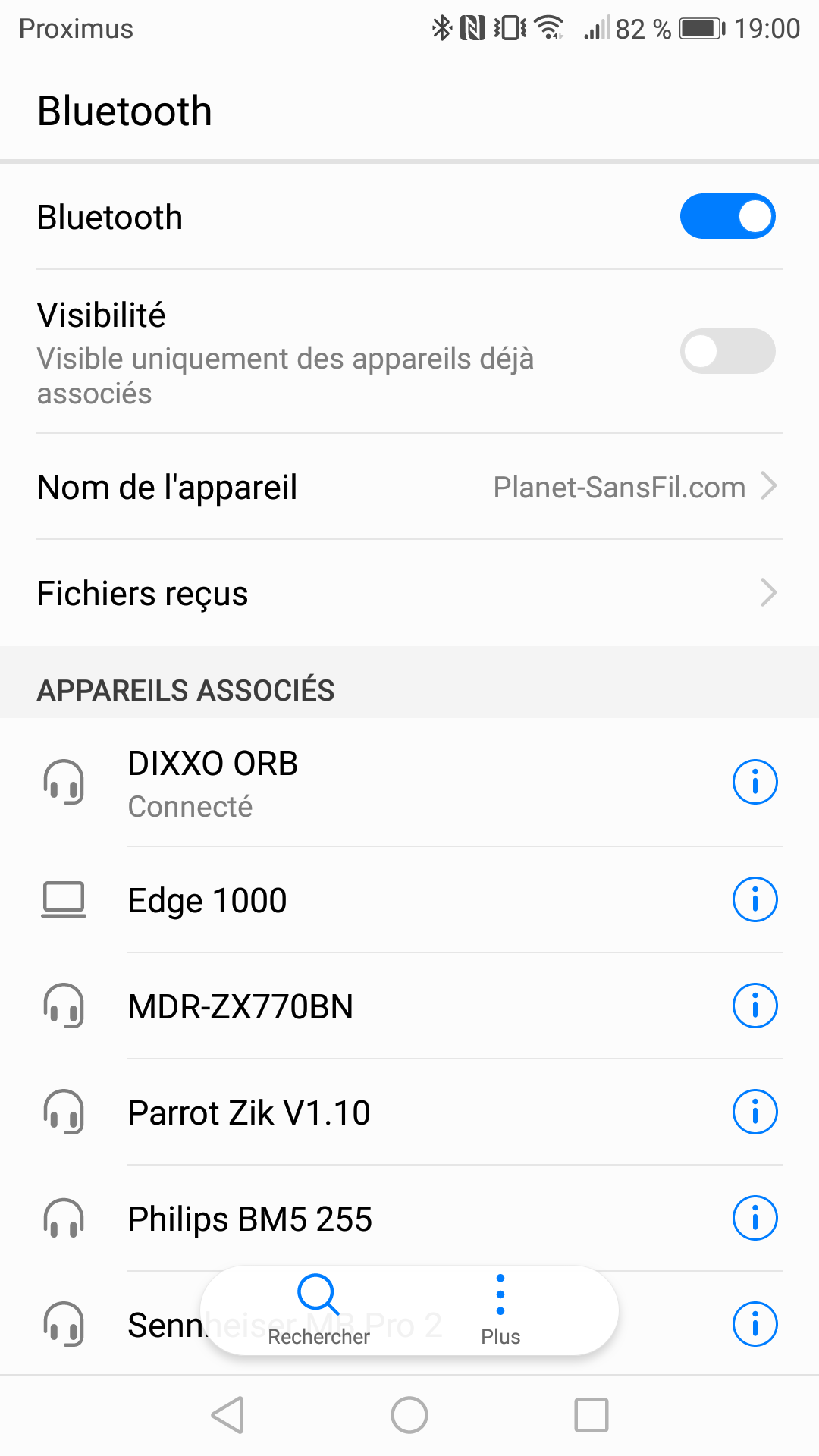Enable the Visibilité toggle
This screenshot has width=819, height=1456.
[x=727, y=351]
